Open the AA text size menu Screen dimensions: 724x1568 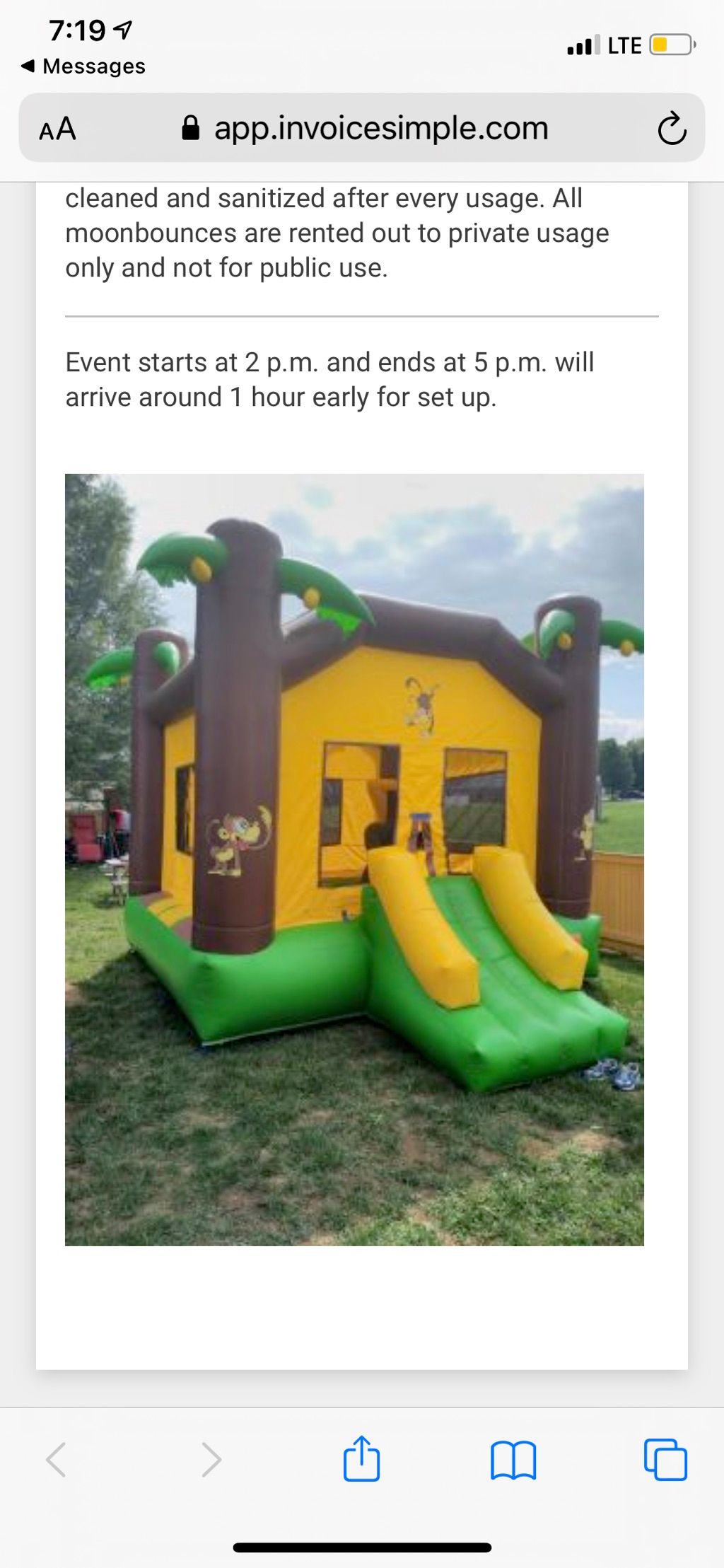pos(57,129)
